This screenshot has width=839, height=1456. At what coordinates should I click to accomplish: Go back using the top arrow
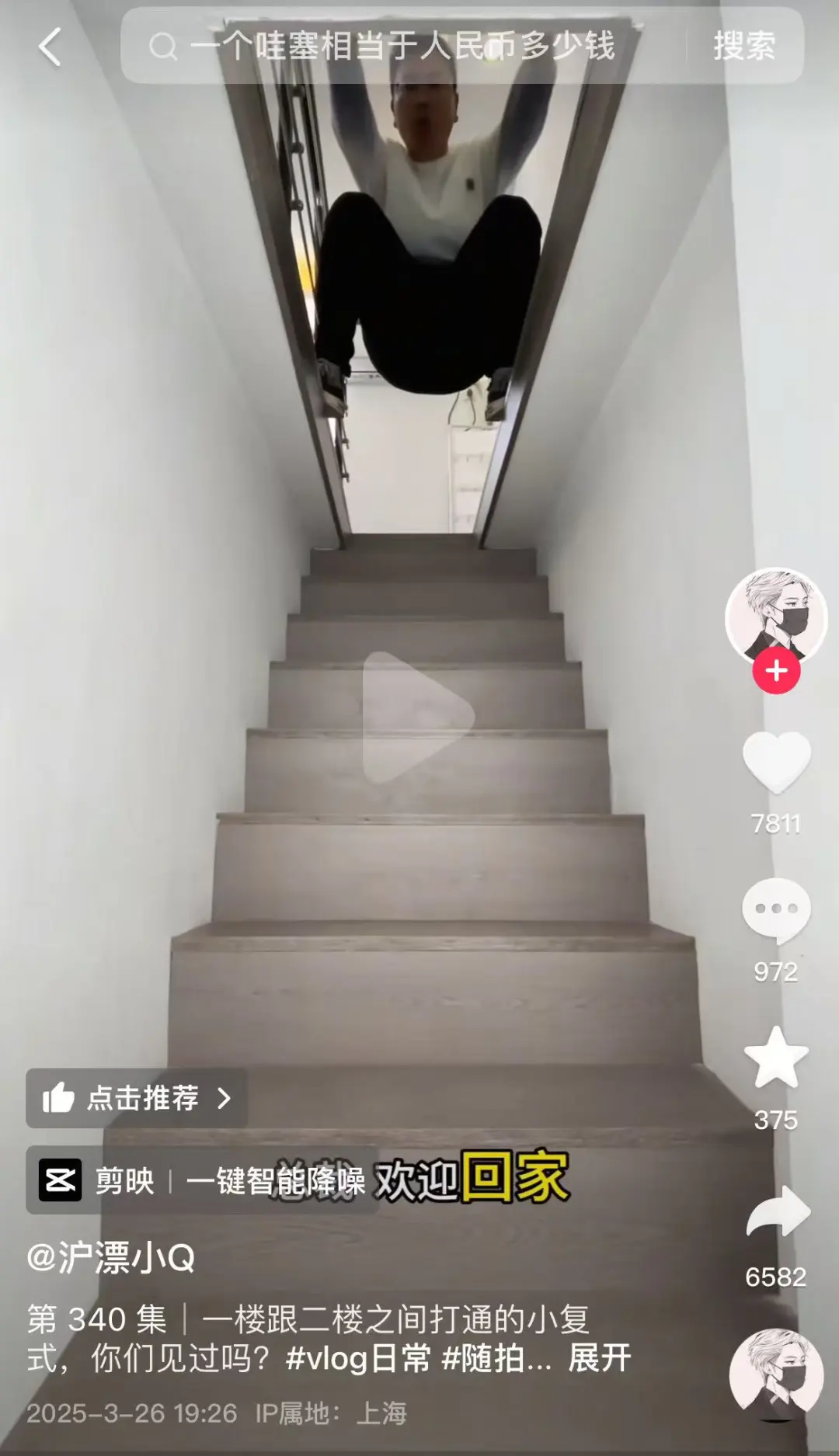pyautogui.click(x=50, y=47)
